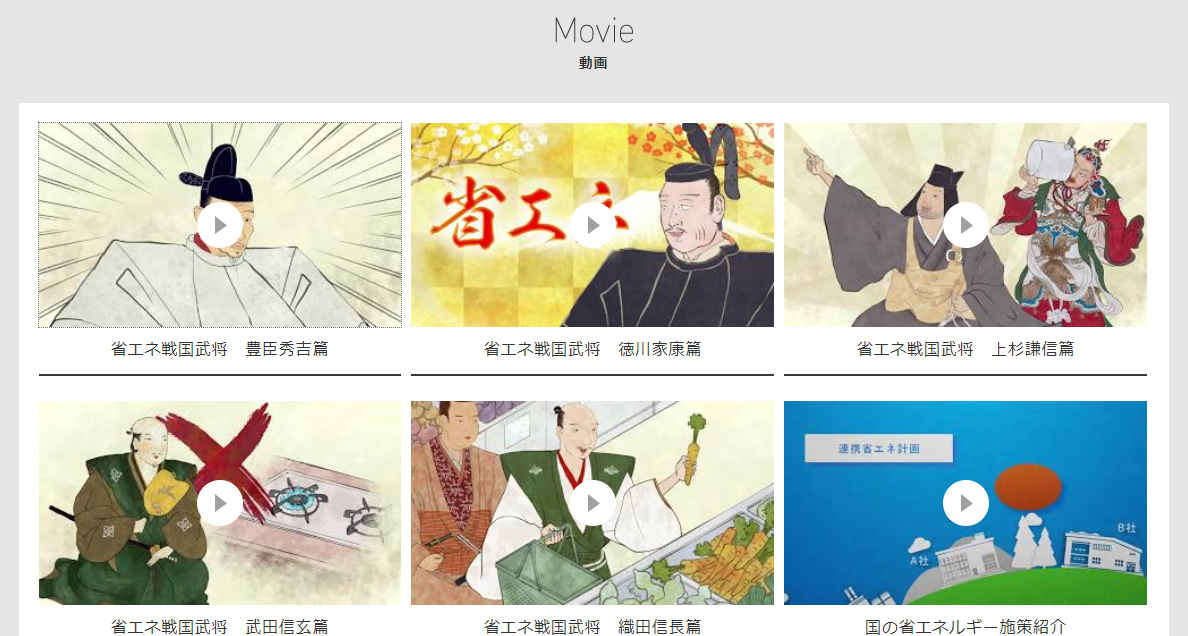Watch the 織田信長篇 video
The width and height of the screenshot is (1188, 636).
point(592,503)
